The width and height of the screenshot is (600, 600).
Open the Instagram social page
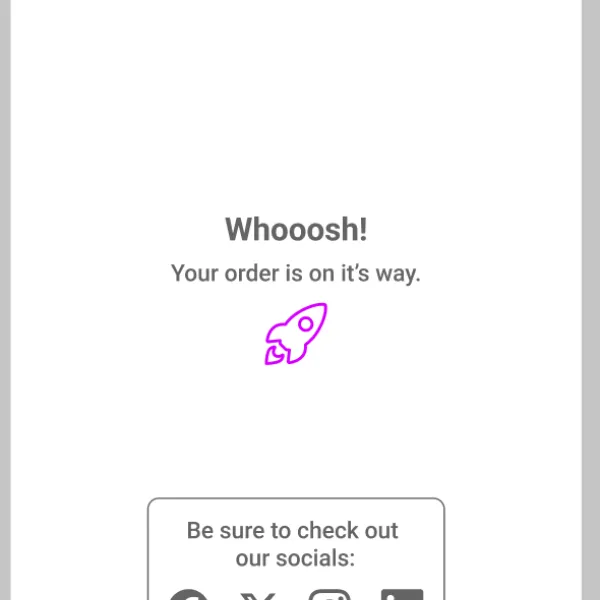(x=330, y=595)
